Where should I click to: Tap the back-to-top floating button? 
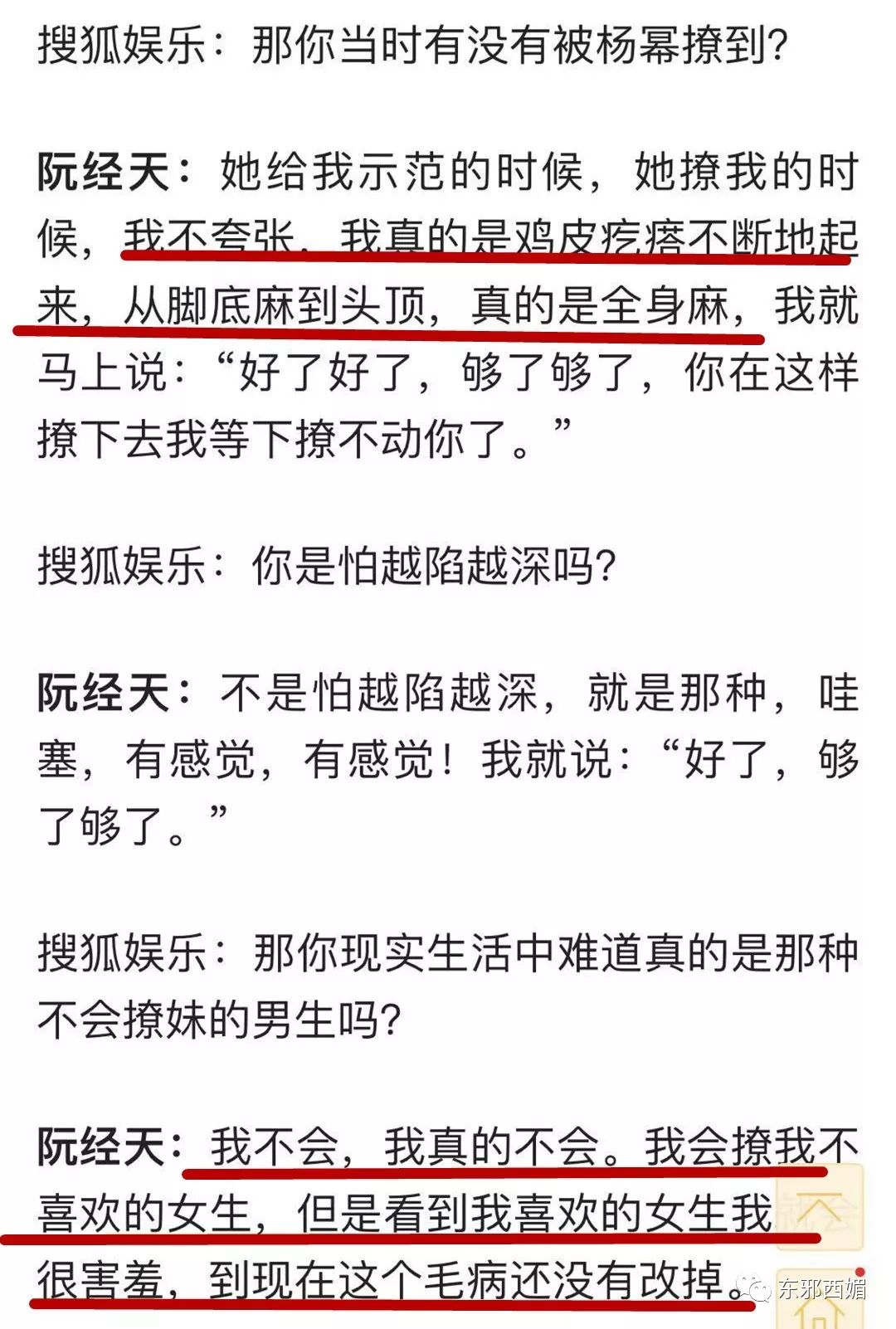(x=820, y=1209)
